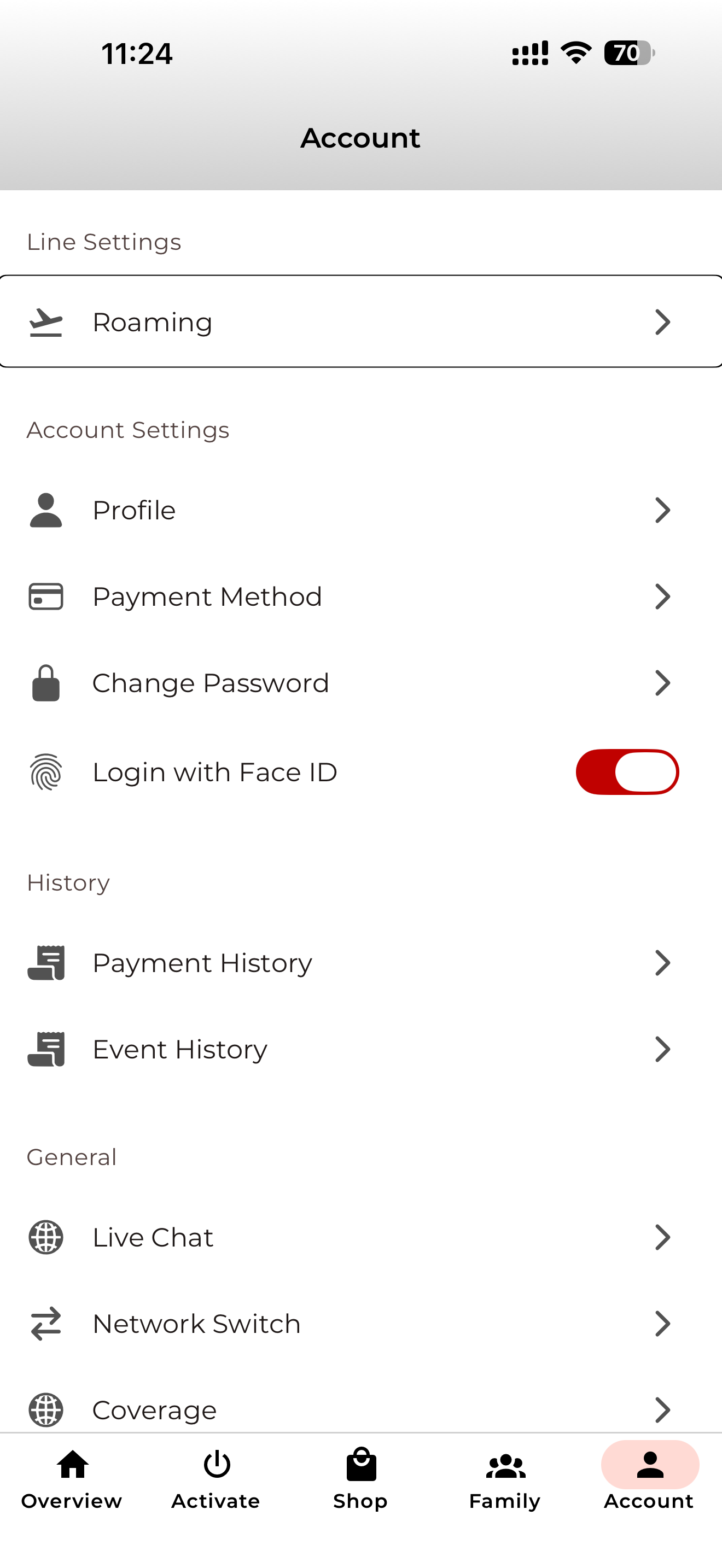
Task: Go to the Activate tab
Action: click(216, 1479)
